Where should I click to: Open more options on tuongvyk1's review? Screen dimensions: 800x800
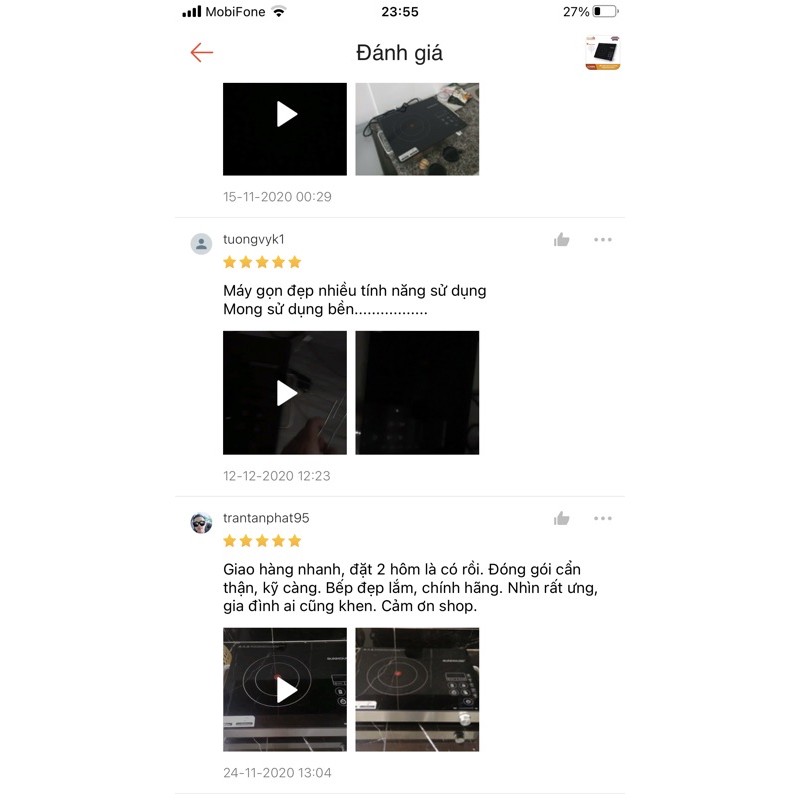click(x=602, y=240)
